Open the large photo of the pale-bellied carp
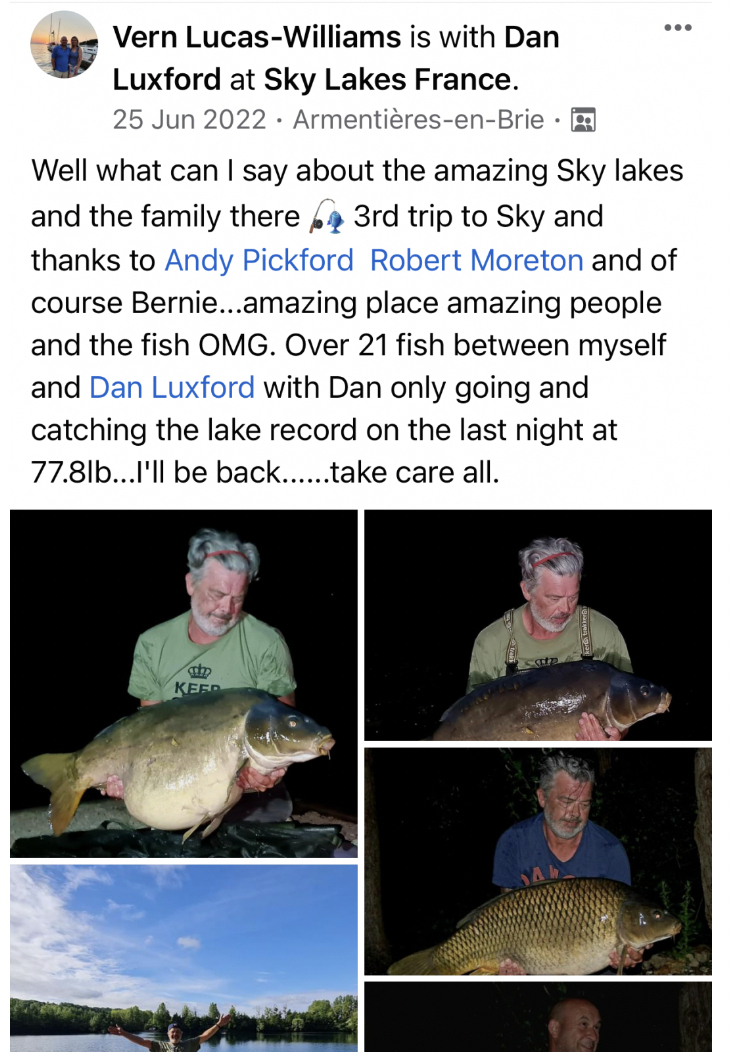The height and width of the screenshot is (1052, 734). pos(184,683)
